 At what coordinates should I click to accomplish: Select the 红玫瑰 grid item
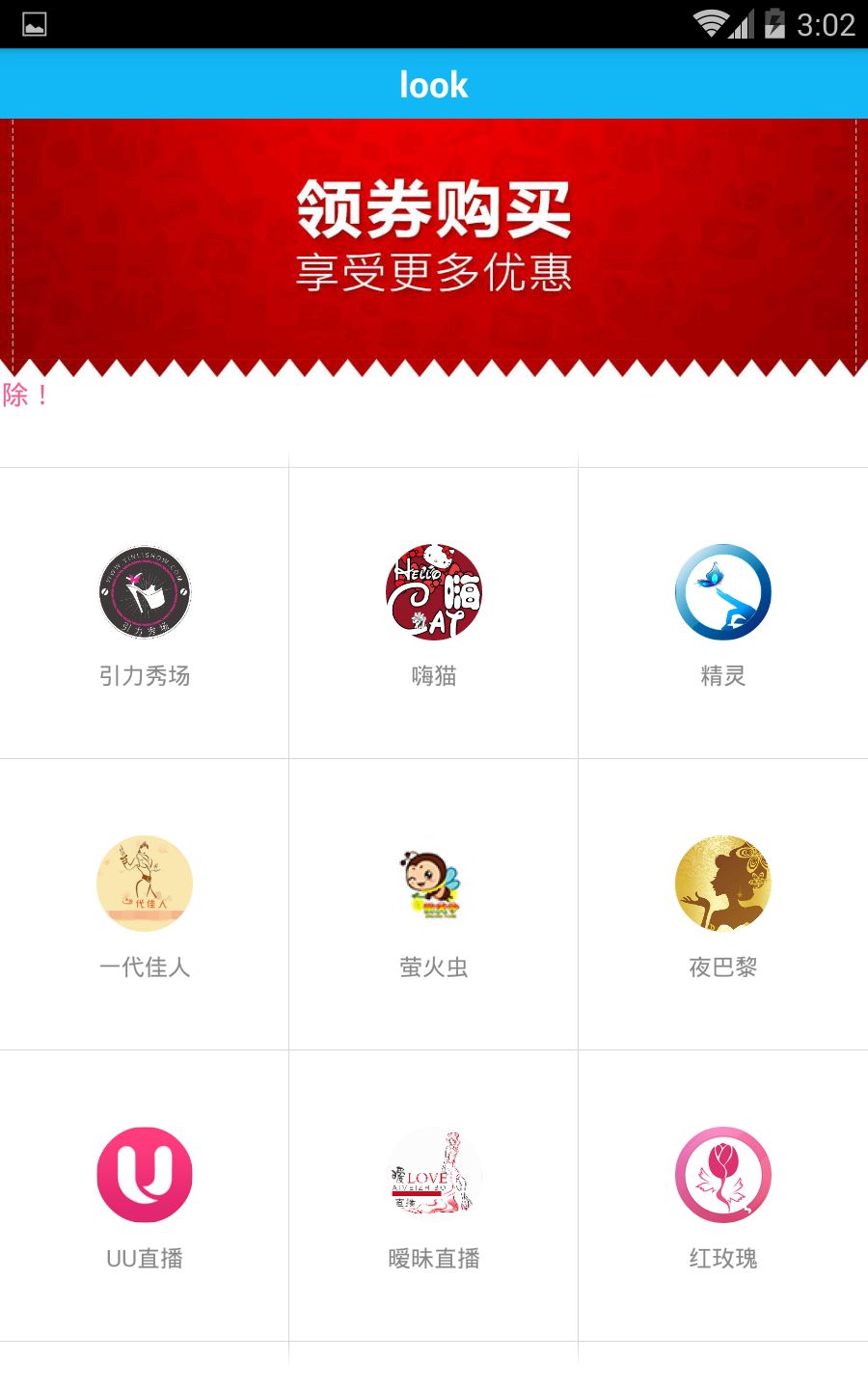[723, 1195]
